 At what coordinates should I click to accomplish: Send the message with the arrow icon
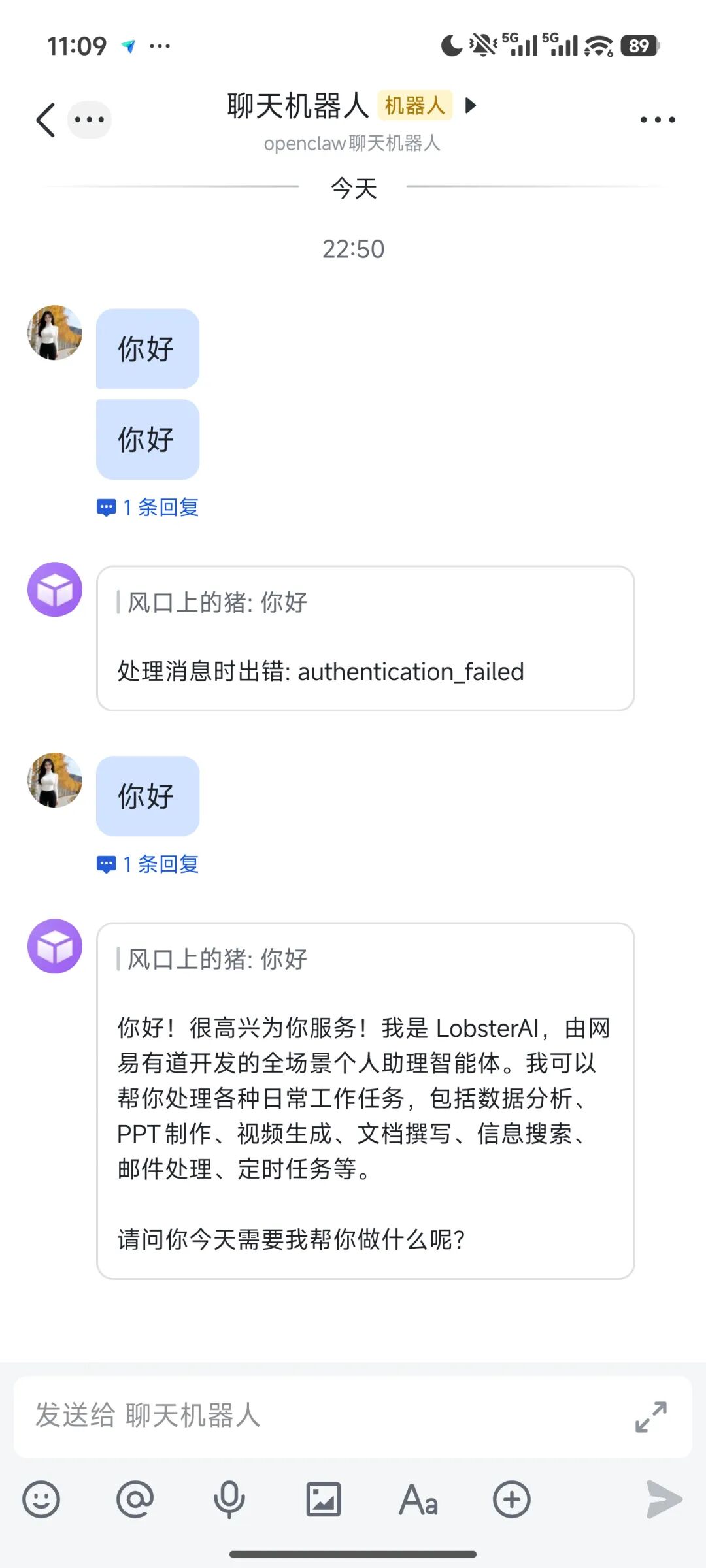664,1499
